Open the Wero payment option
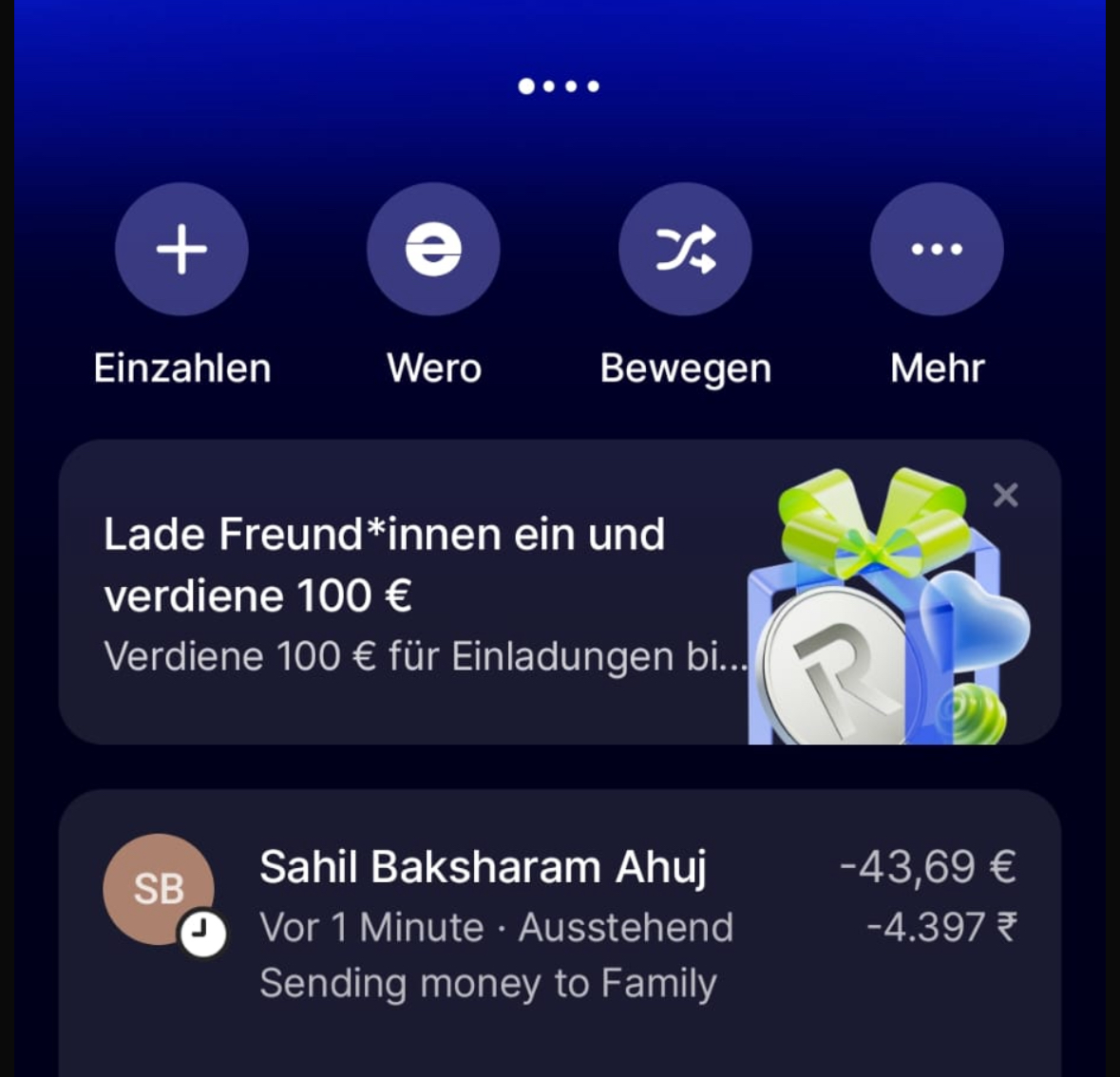Image resolution: width=1120 pixels, height=1077 pixels. pos(433,249)
